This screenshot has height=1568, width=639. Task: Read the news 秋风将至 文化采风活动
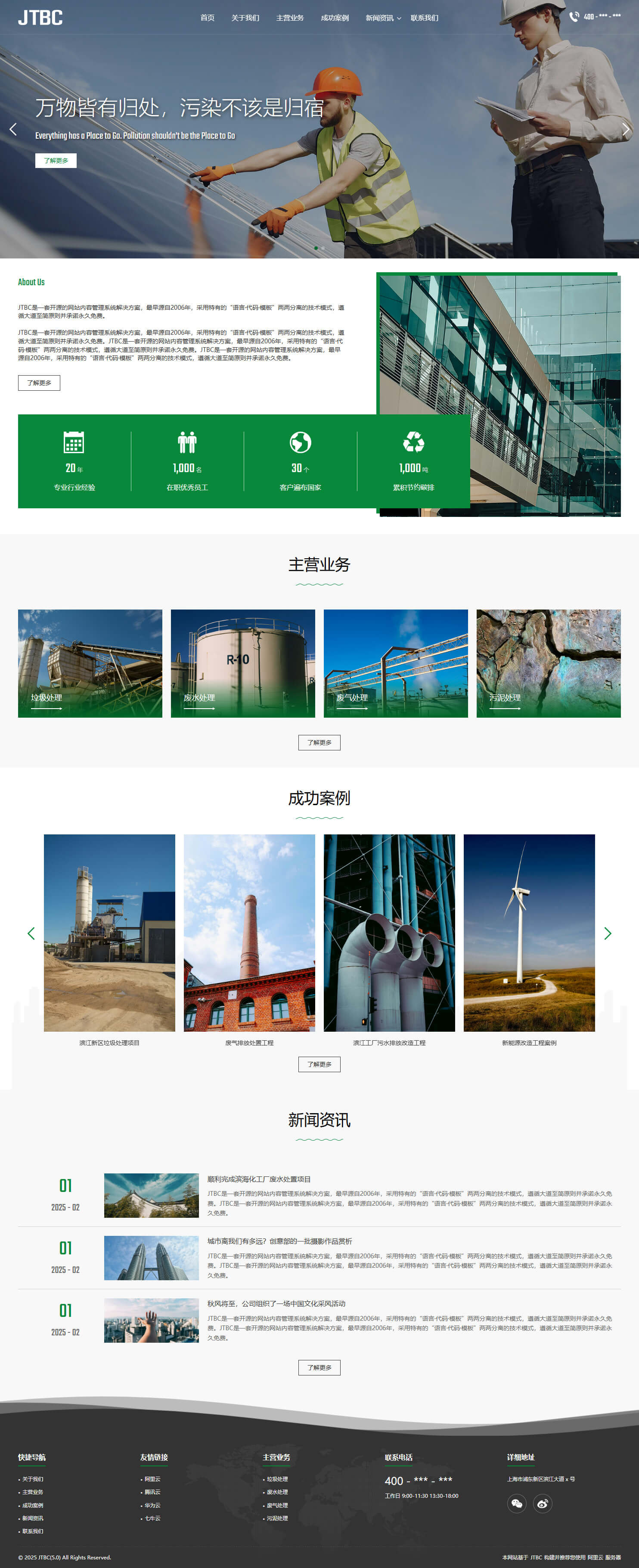pyautogui.click(x=276, y=1304)
